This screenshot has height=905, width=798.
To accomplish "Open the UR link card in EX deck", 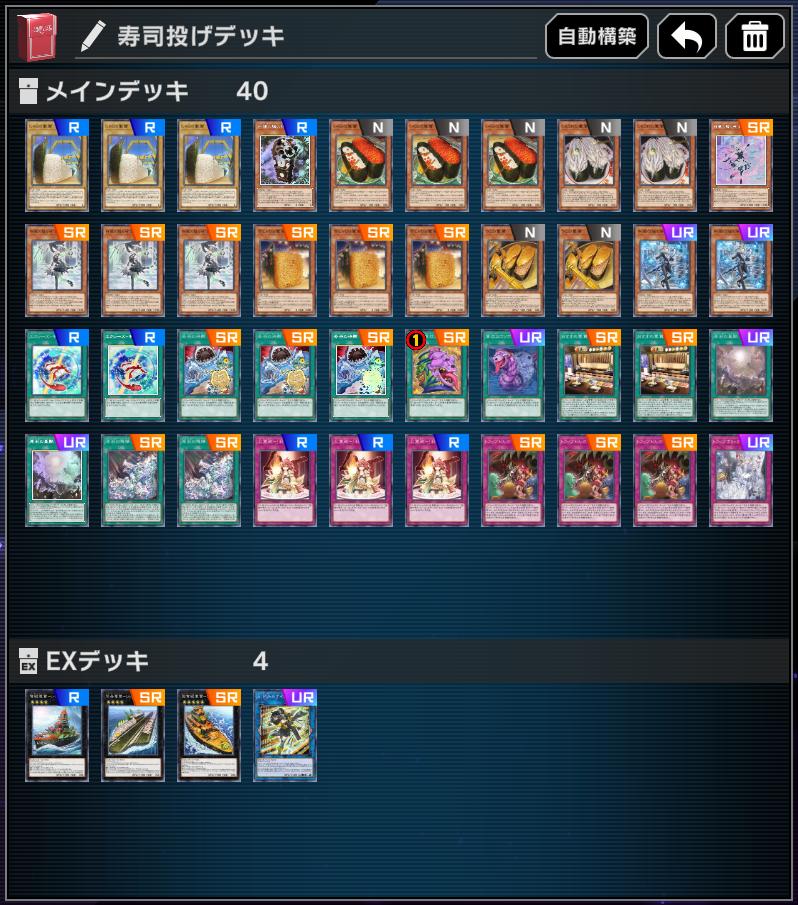I will pos(284,735).
